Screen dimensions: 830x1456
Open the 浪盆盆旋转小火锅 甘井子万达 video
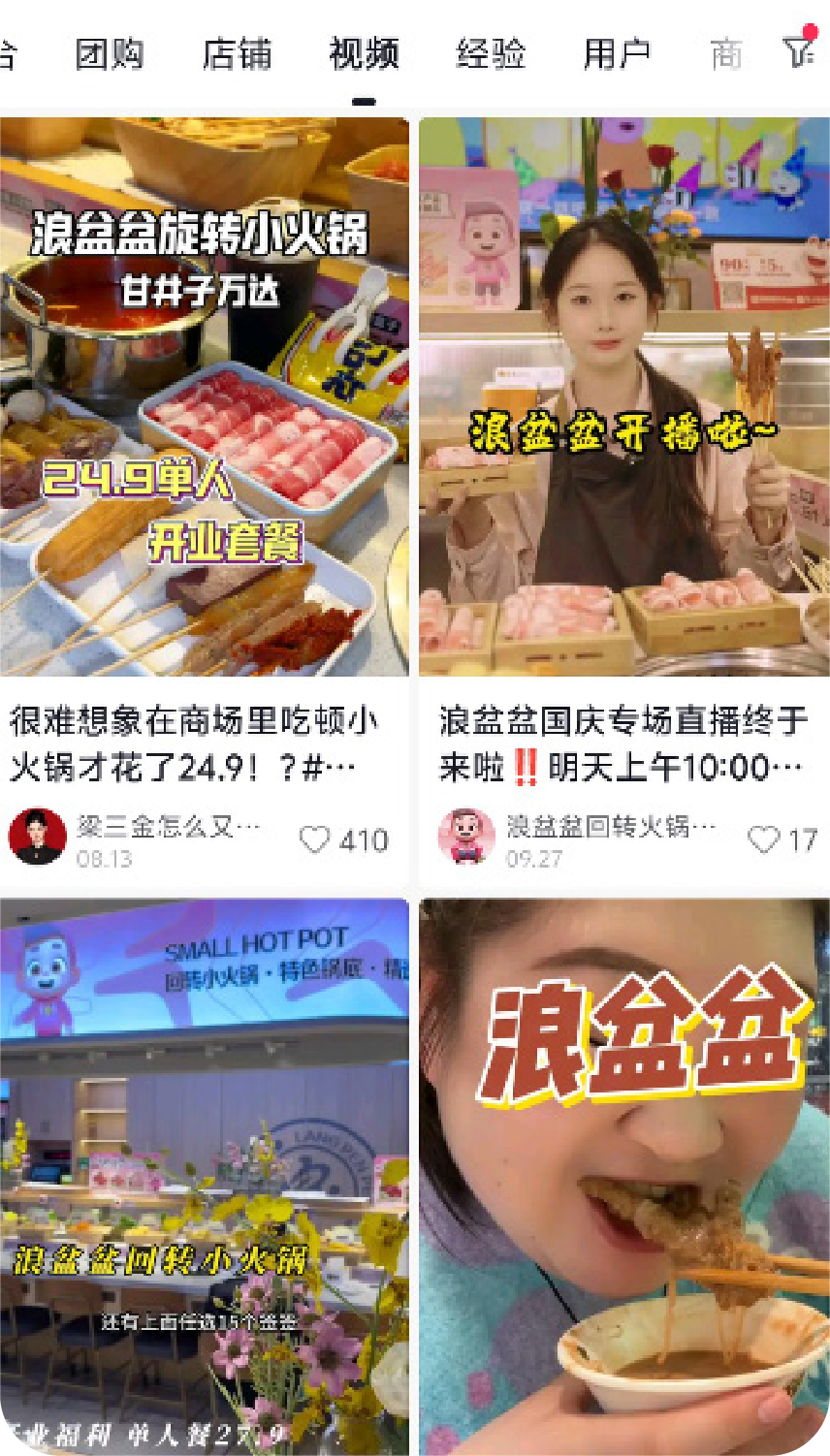point(204,397)
